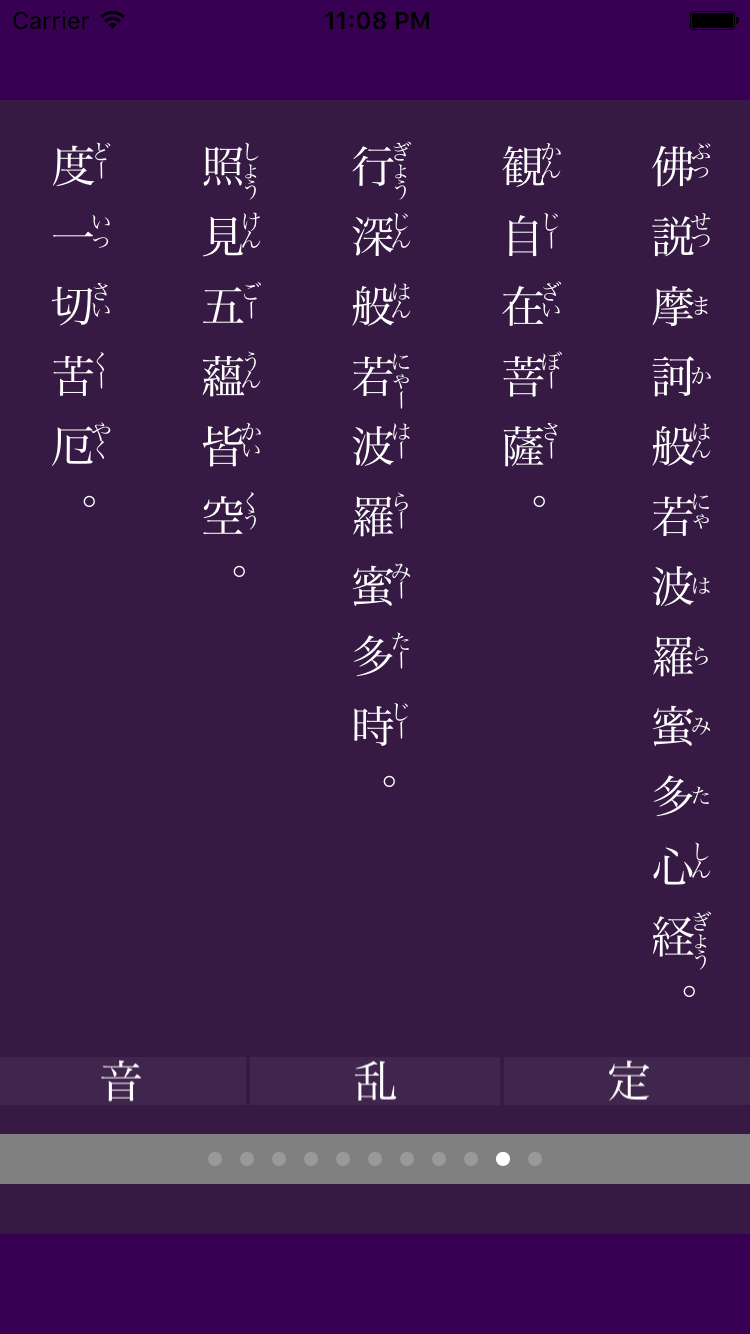Select the middle dot of the page indicator
Screen dimensions: 750x1334
pos(375,1159)
